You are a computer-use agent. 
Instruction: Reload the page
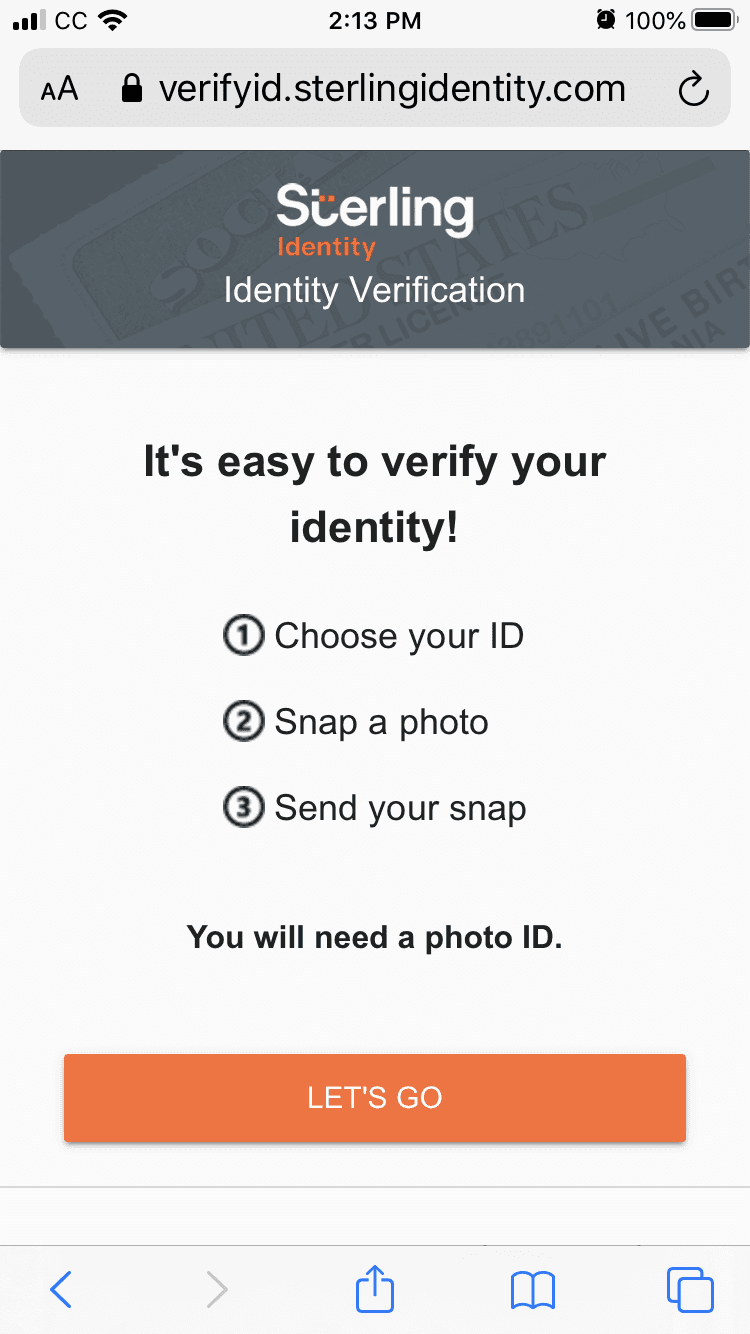(x=693, y=90)
